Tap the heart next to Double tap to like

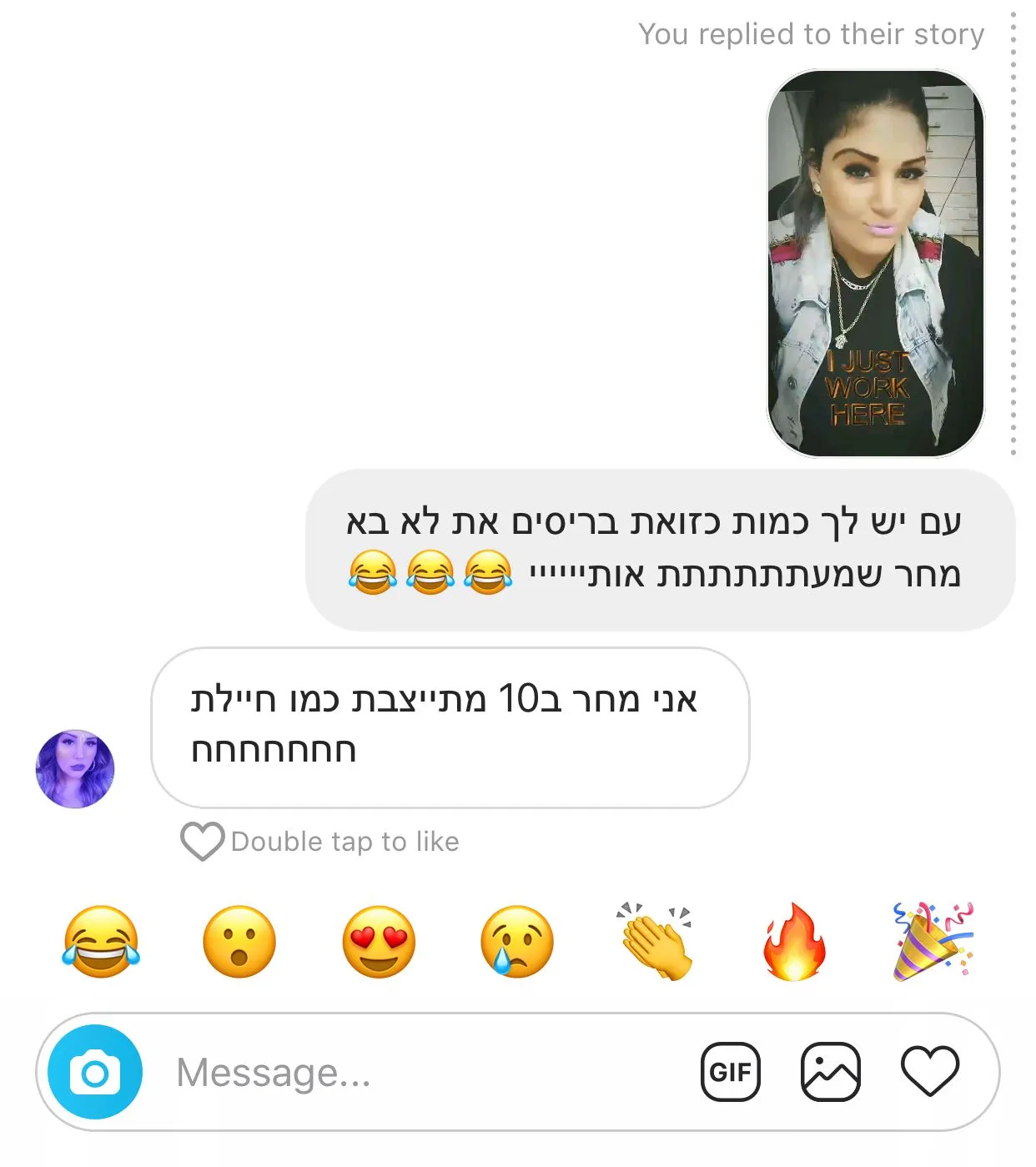click(x=202, y=841)
